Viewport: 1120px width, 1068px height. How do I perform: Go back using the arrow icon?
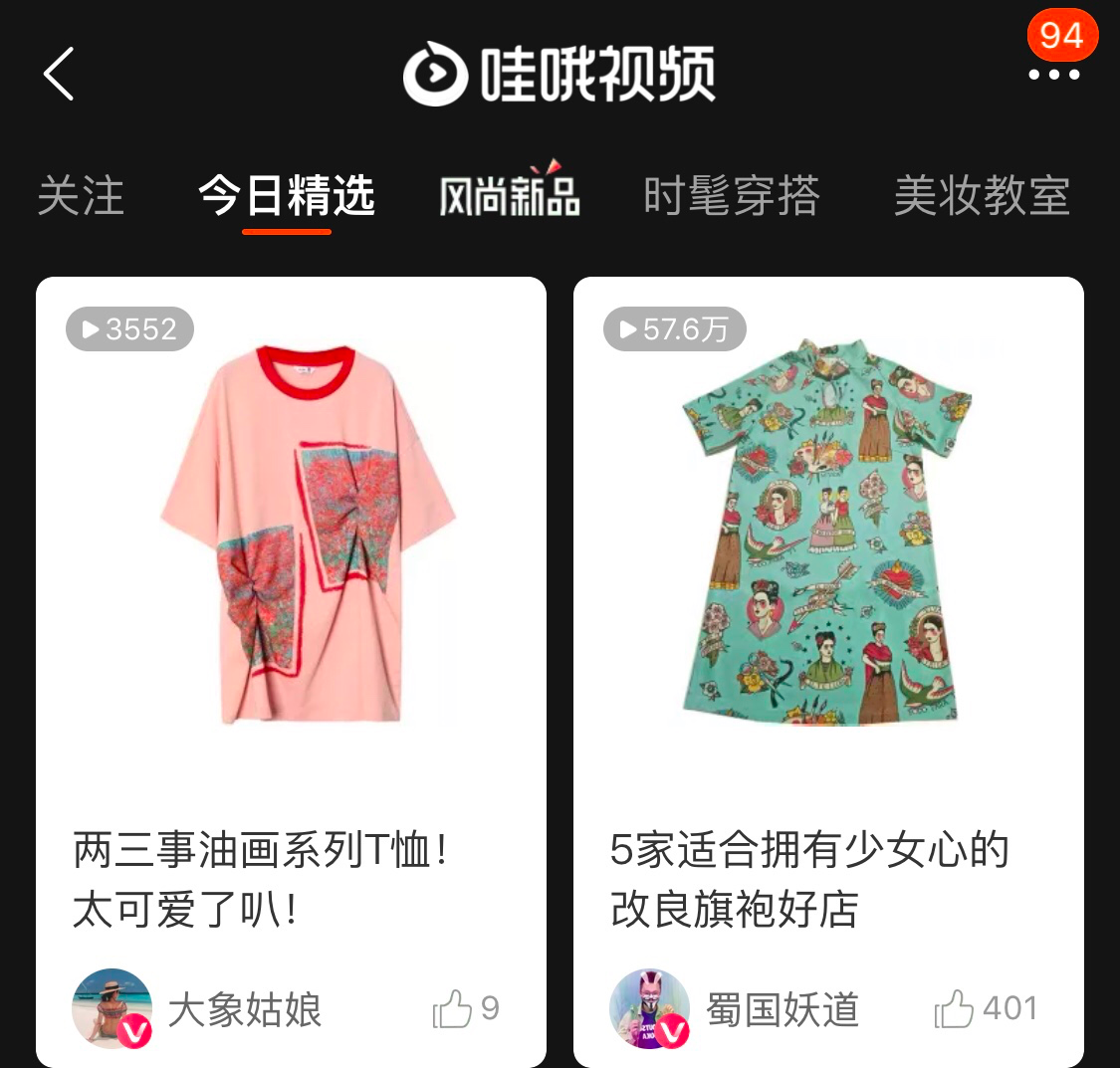[x=59, y=75]
